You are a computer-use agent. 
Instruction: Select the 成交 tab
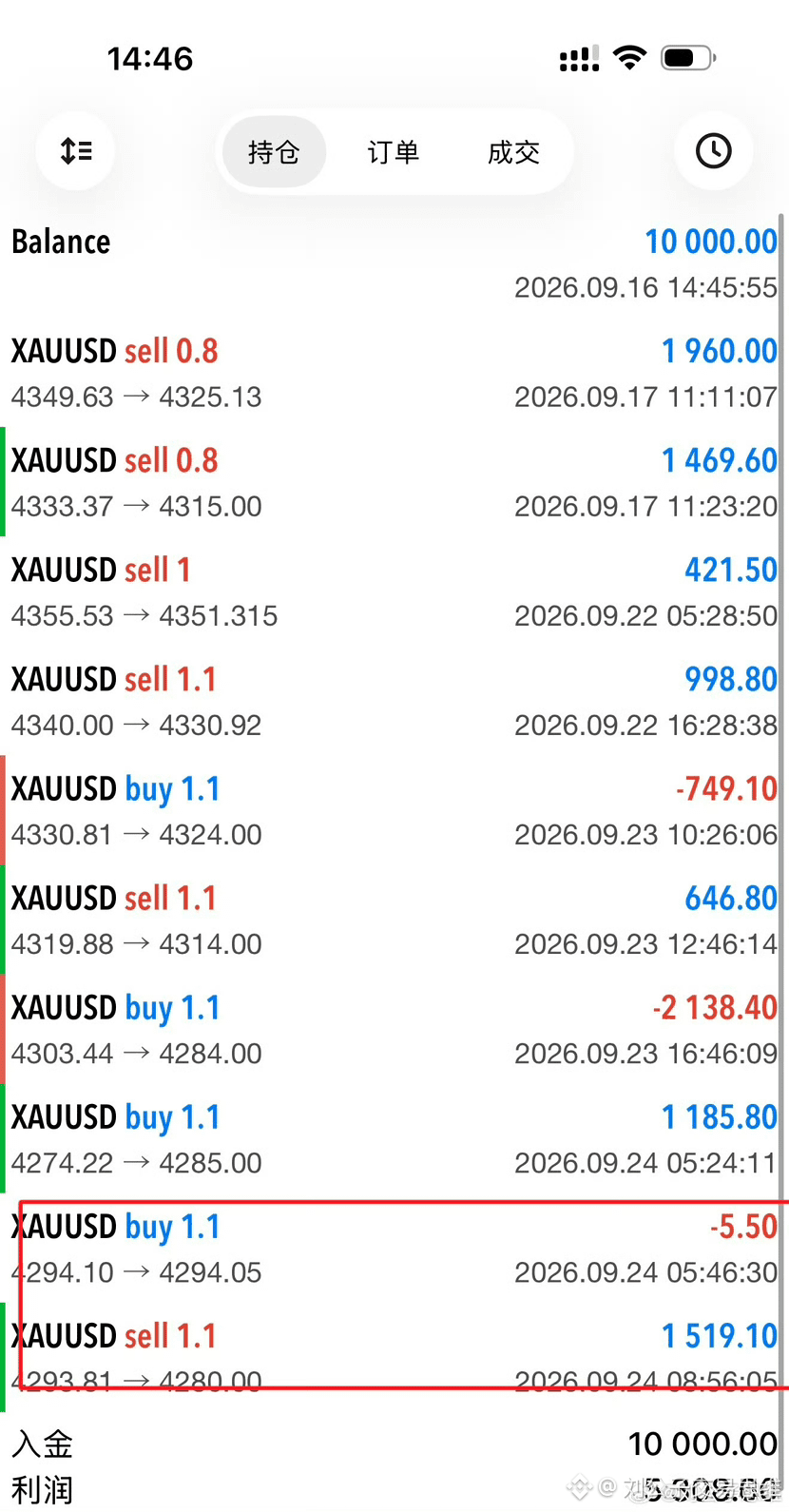click(513, 152)
